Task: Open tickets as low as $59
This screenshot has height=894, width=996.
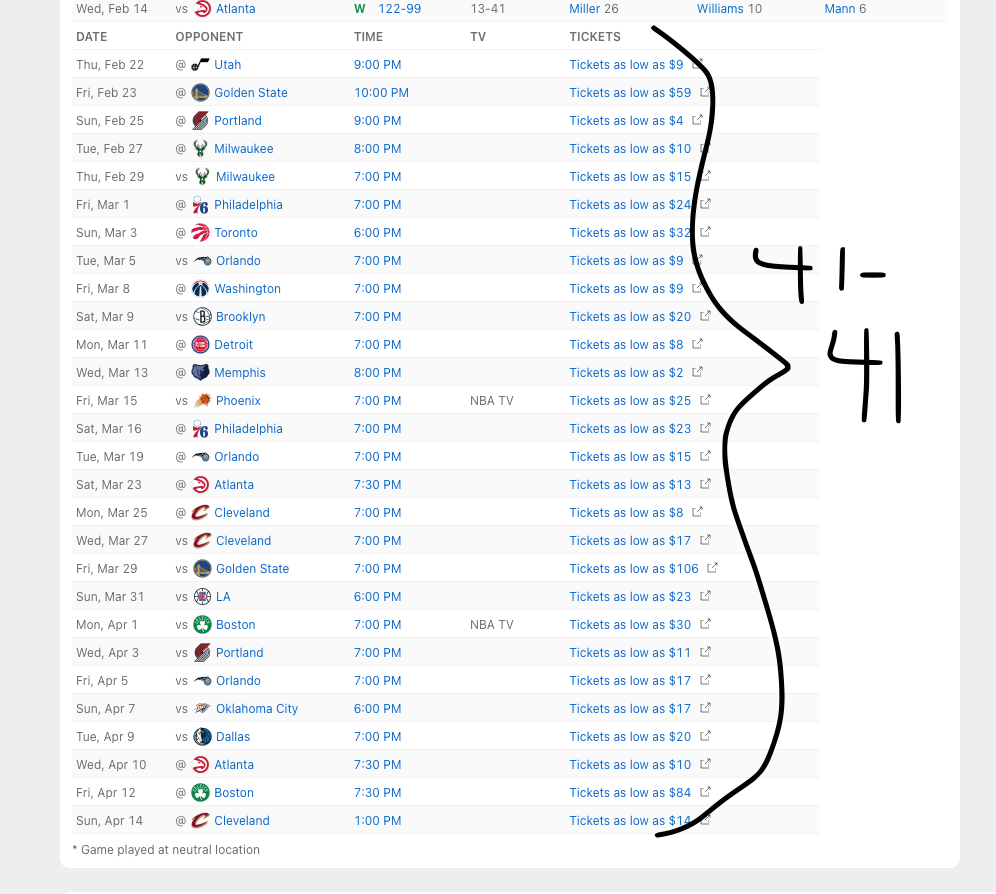Action: pyautogui.click(x=630, y=93)
